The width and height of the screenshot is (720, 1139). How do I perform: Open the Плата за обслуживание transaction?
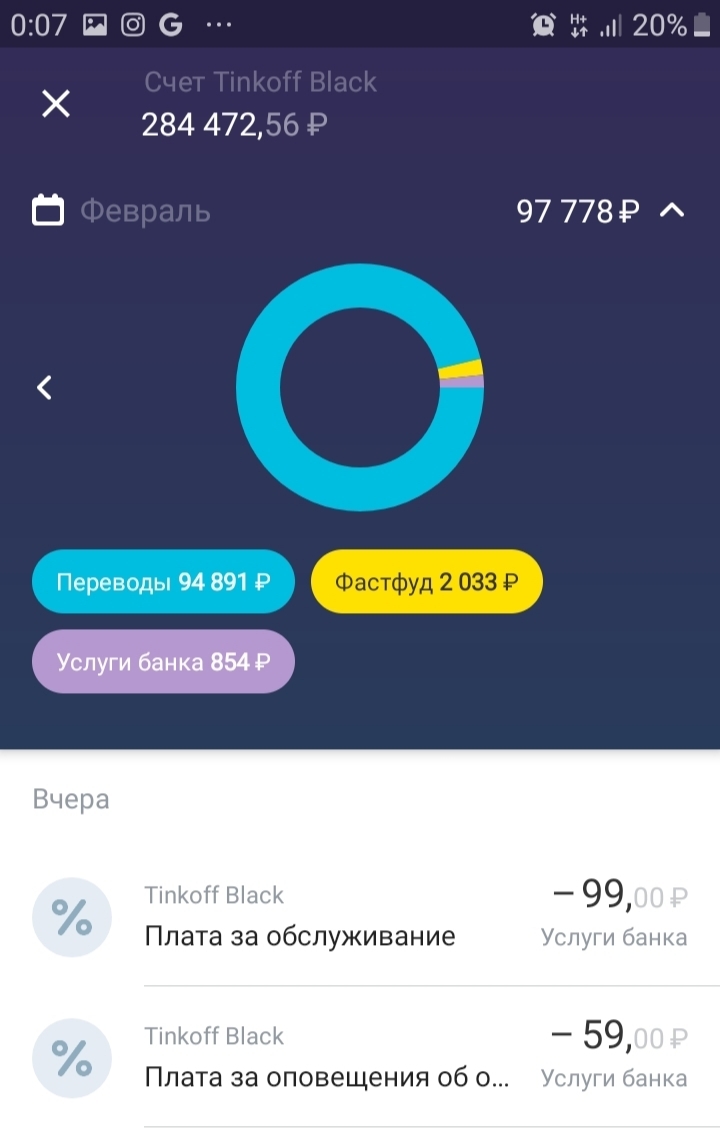[x=360, y=916]
